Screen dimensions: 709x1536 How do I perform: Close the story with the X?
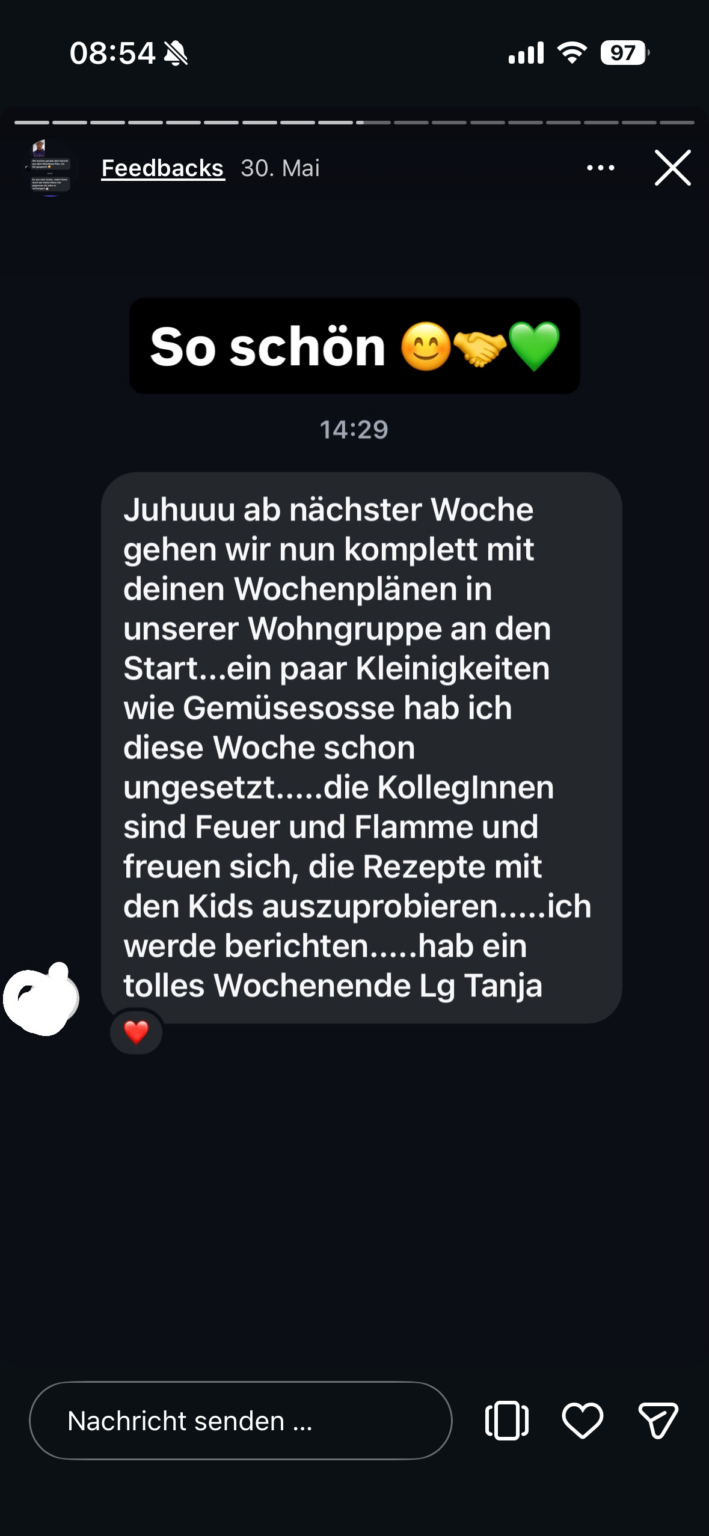[673, 168]
